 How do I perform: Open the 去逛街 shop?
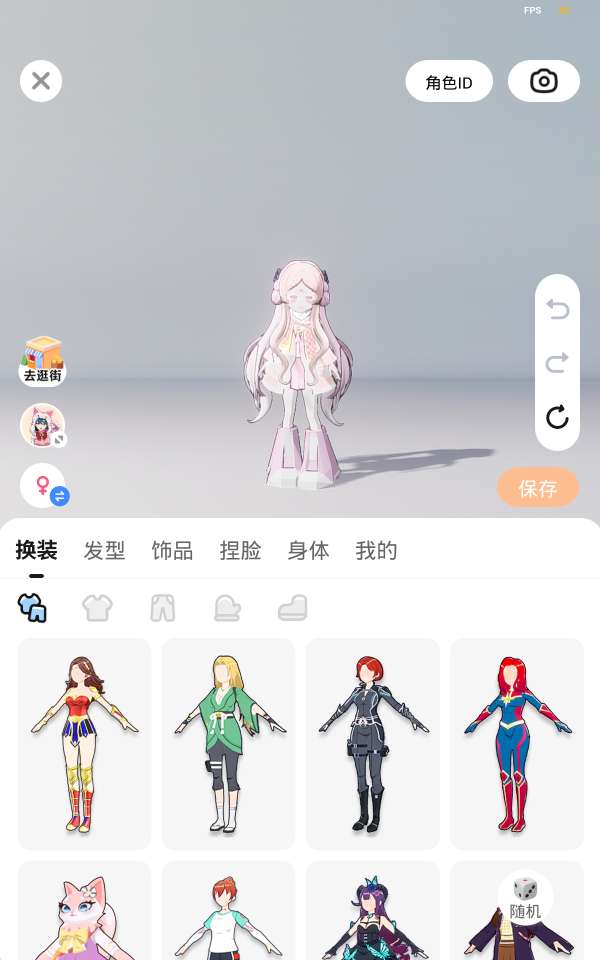pos(42,361)
